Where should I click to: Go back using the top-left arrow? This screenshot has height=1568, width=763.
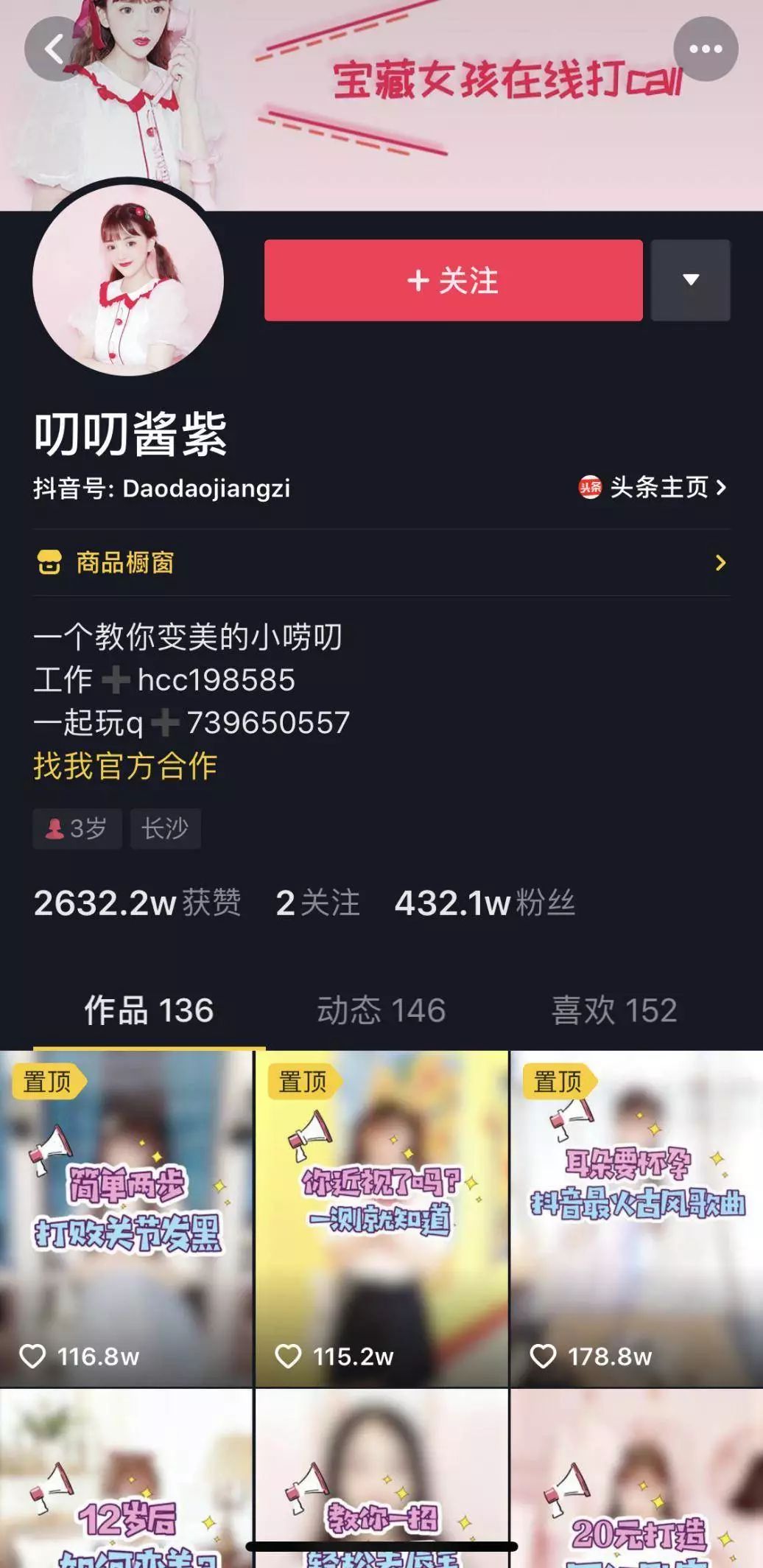54,49
